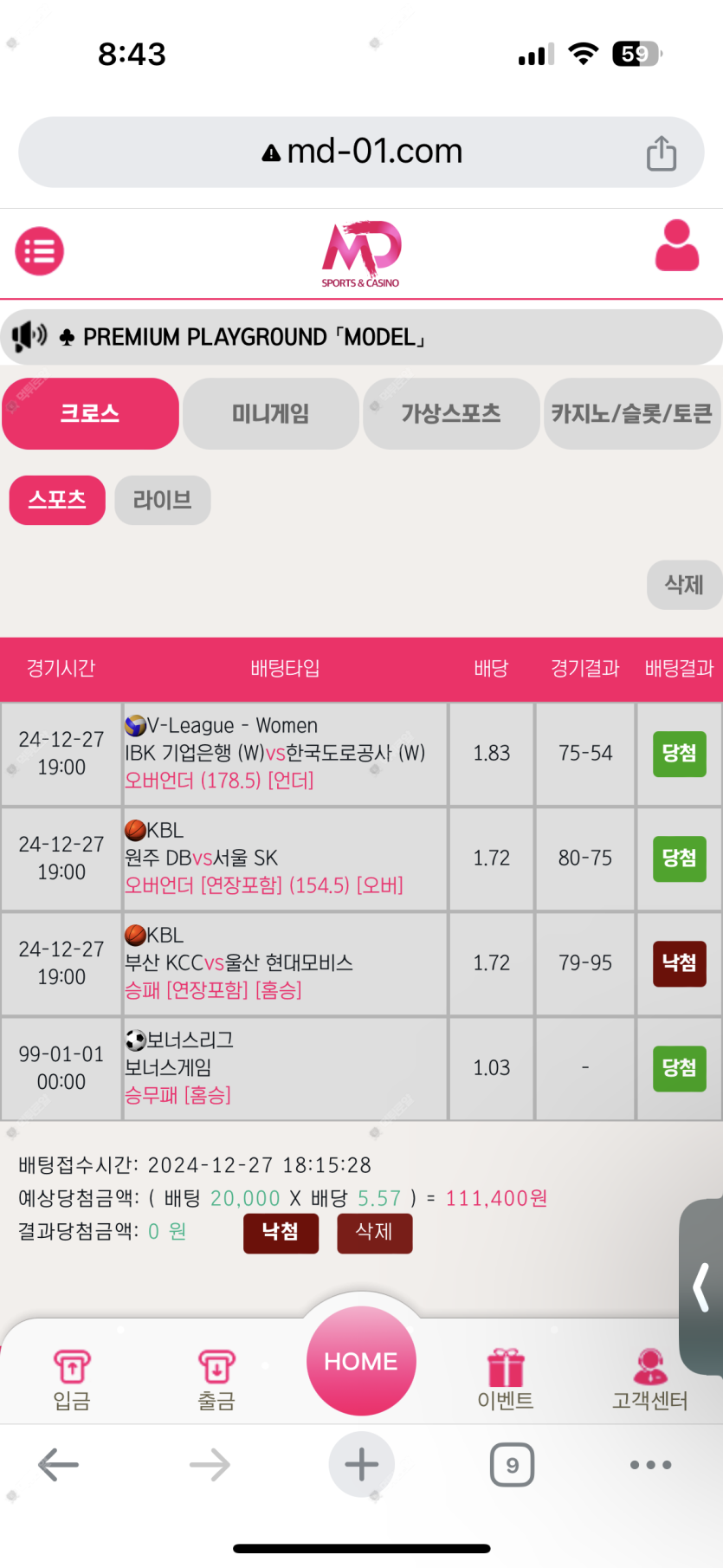
Task: Tap the gray 삭제 button above table
Action: click(x=684, y=585)
